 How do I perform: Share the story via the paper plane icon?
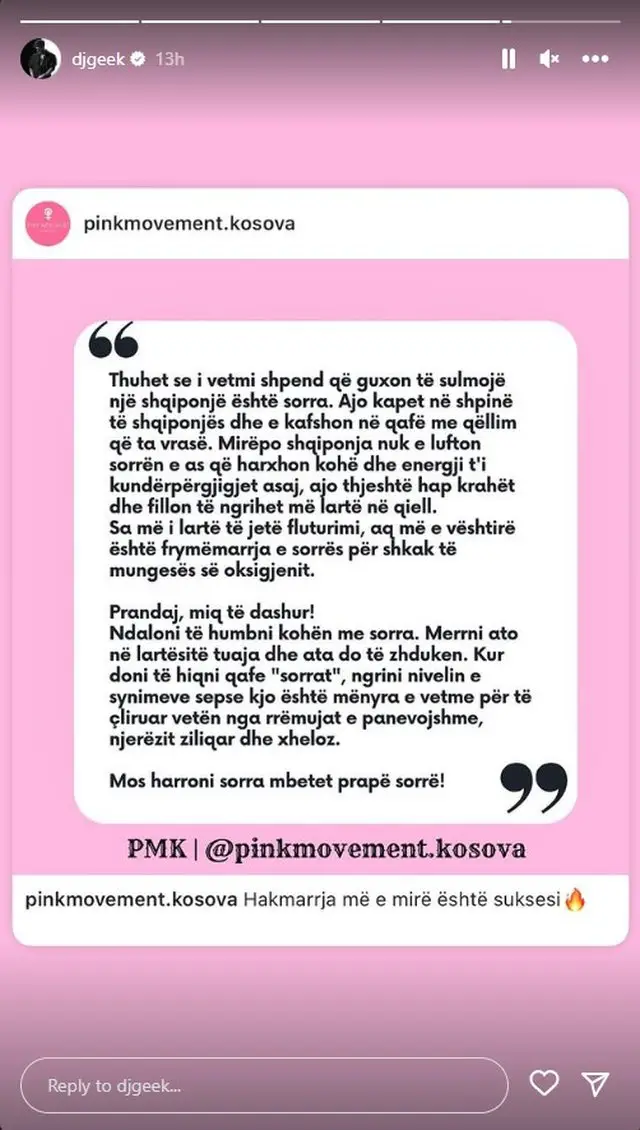pos(596,1084)
